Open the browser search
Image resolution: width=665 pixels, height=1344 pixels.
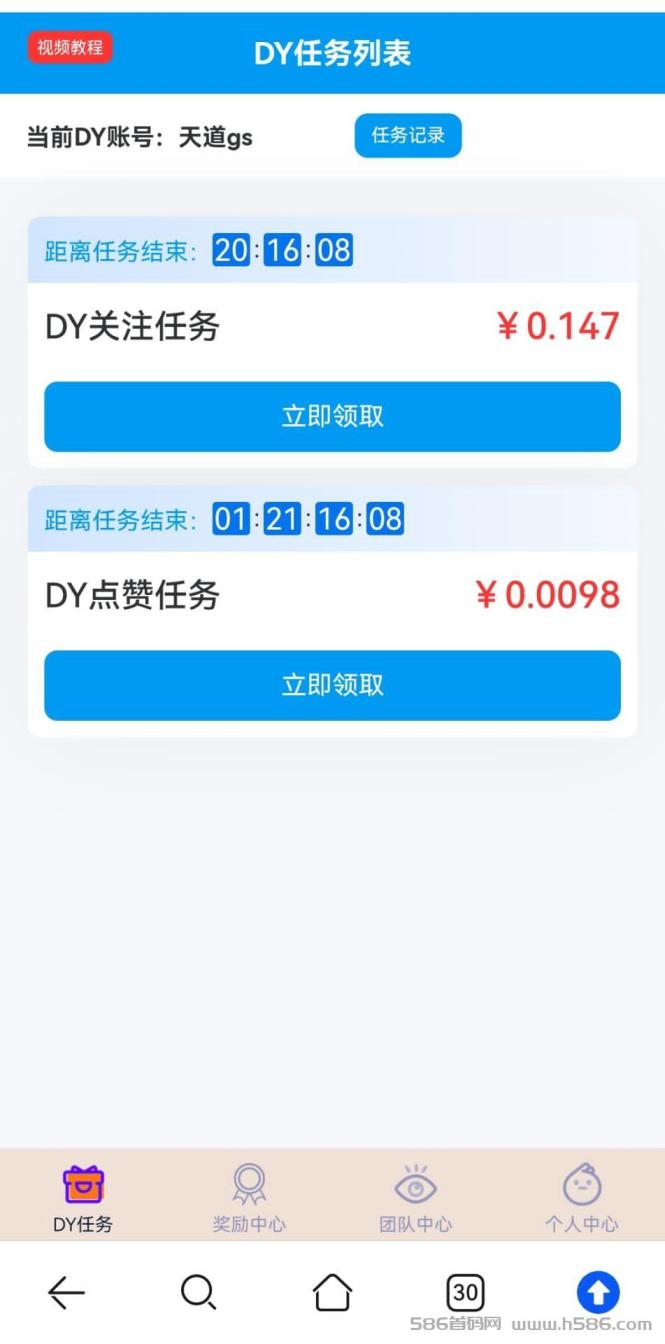pos(198,1292)
